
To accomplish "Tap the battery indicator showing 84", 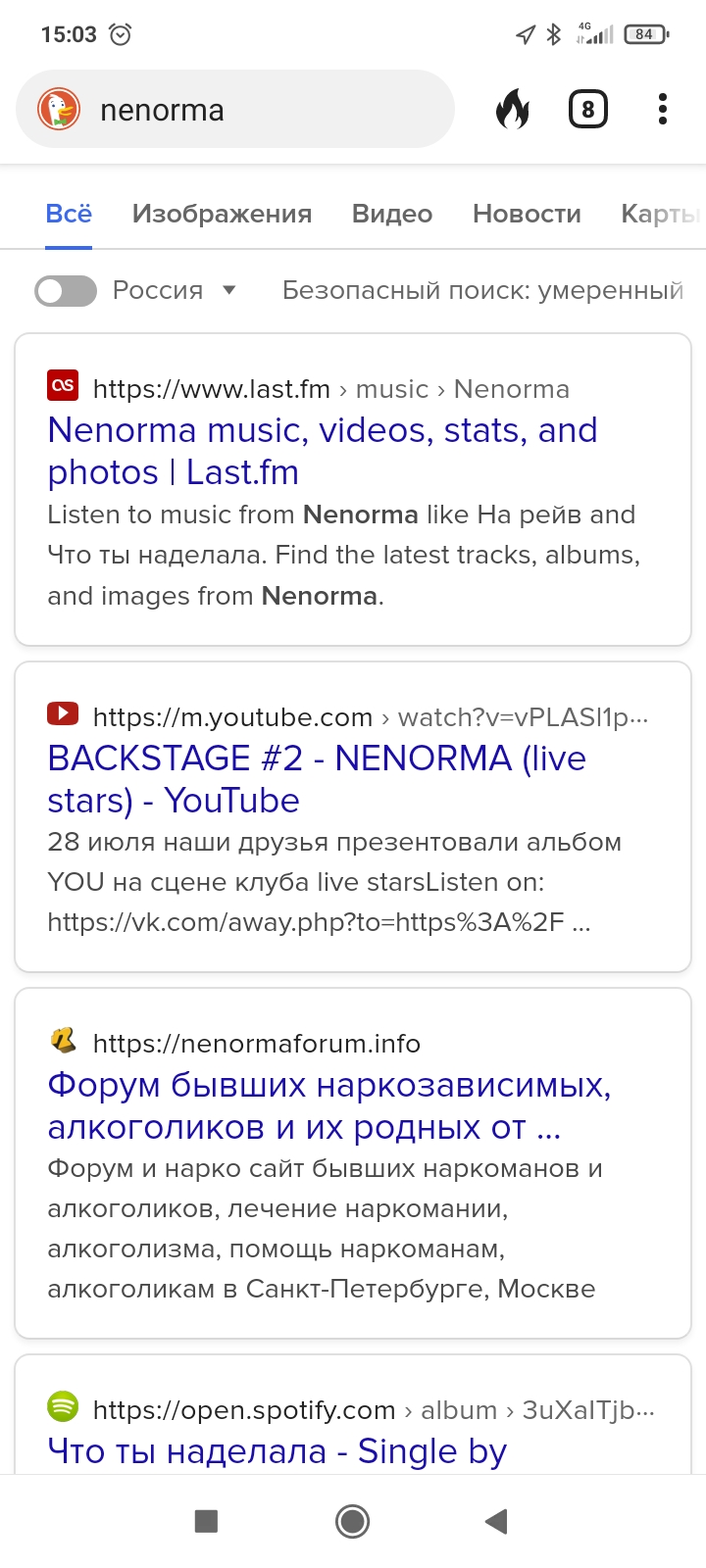I will [x=642, y=32].
